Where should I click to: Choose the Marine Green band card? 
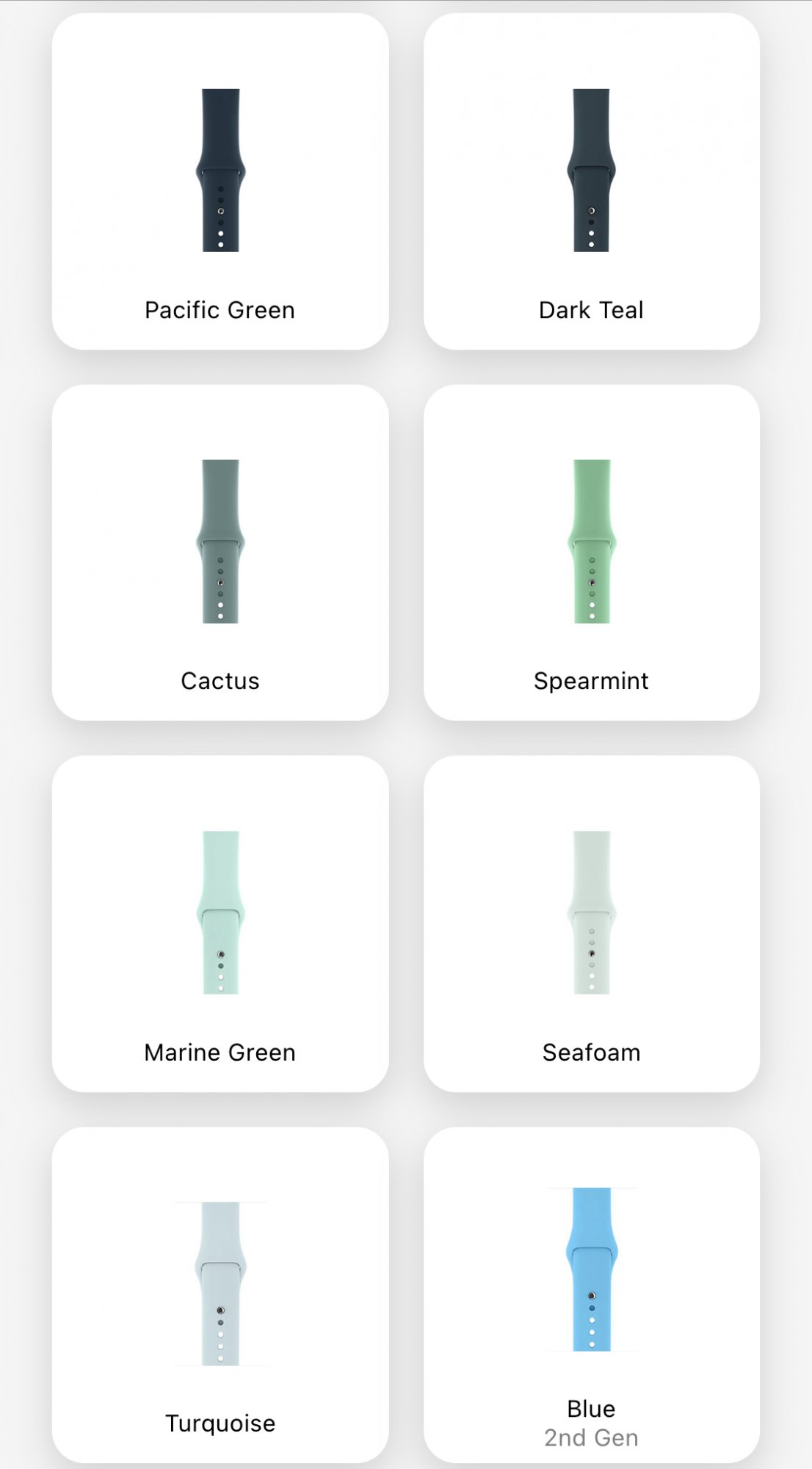pos(220,923)
